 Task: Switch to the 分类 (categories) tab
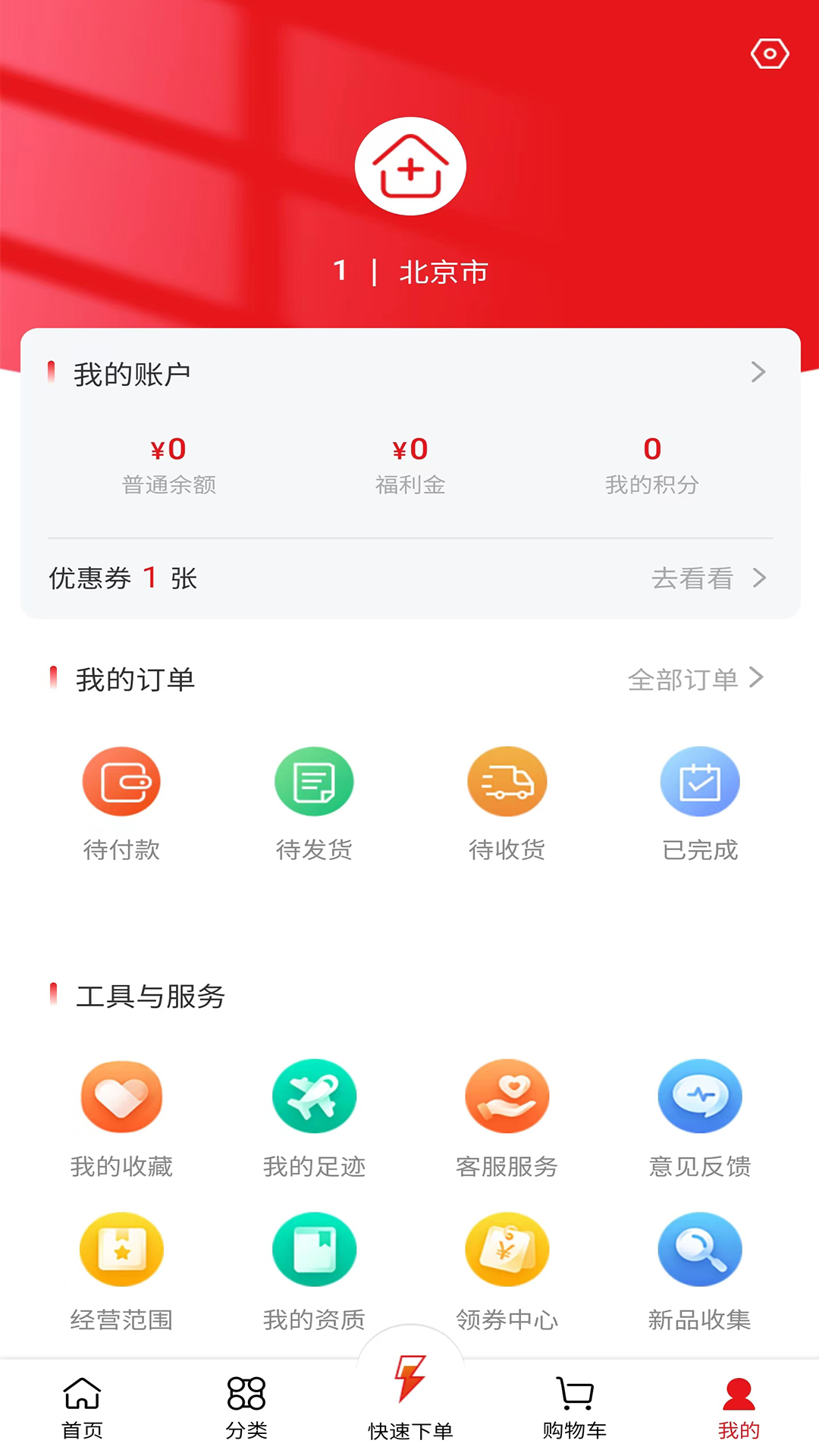click(x=246, y=1407)
